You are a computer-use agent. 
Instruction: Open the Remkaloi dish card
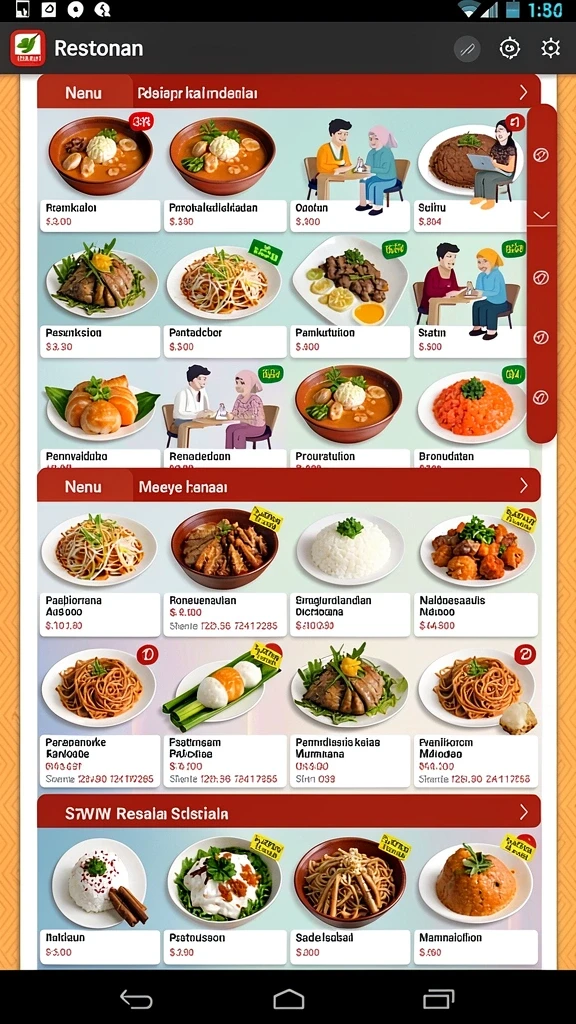click(99, 172)
